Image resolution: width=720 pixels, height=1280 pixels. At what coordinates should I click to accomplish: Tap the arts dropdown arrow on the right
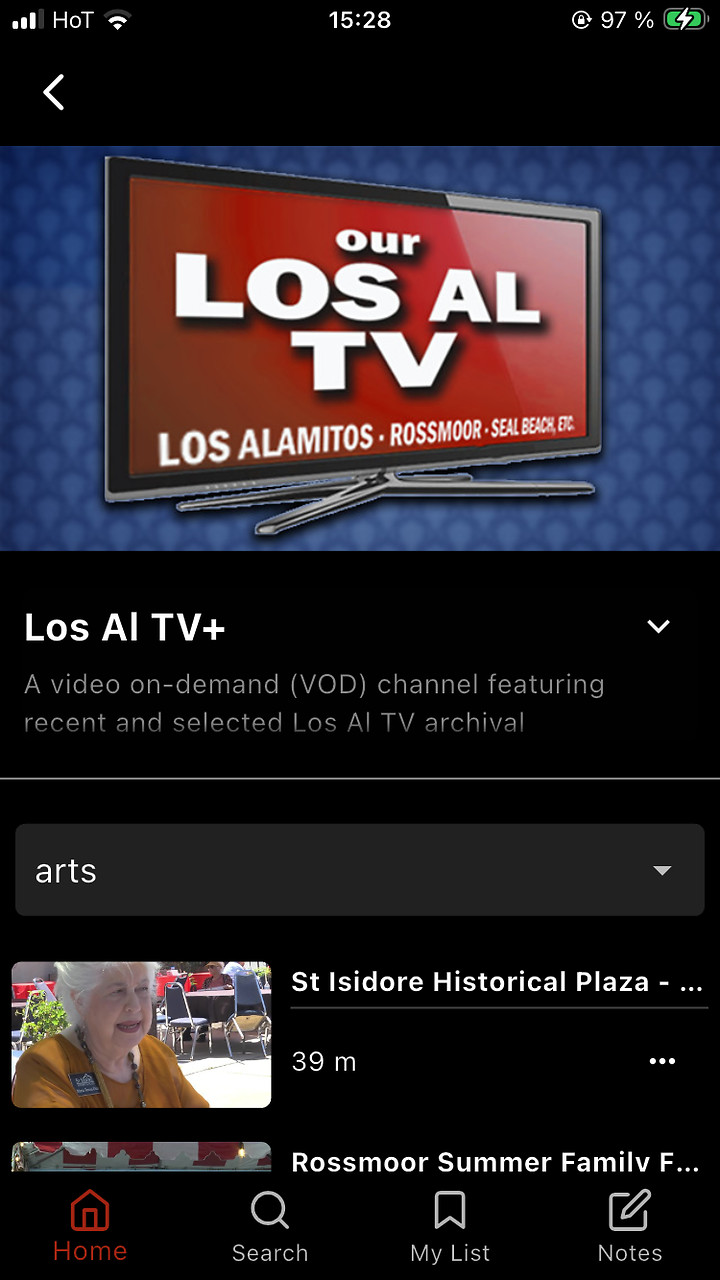661,870
